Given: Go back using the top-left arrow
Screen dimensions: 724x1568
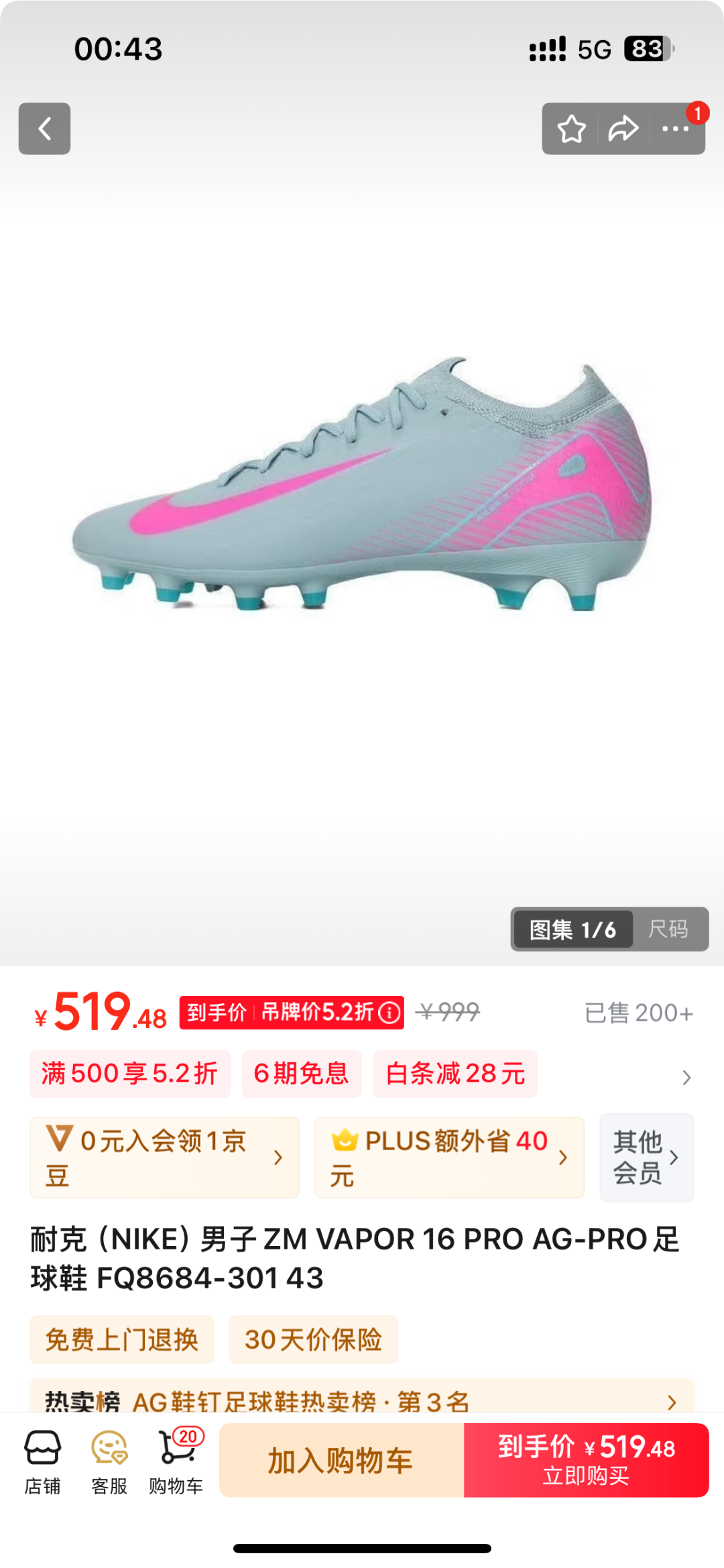Looking at the screenshot, I should click(44, 129).
